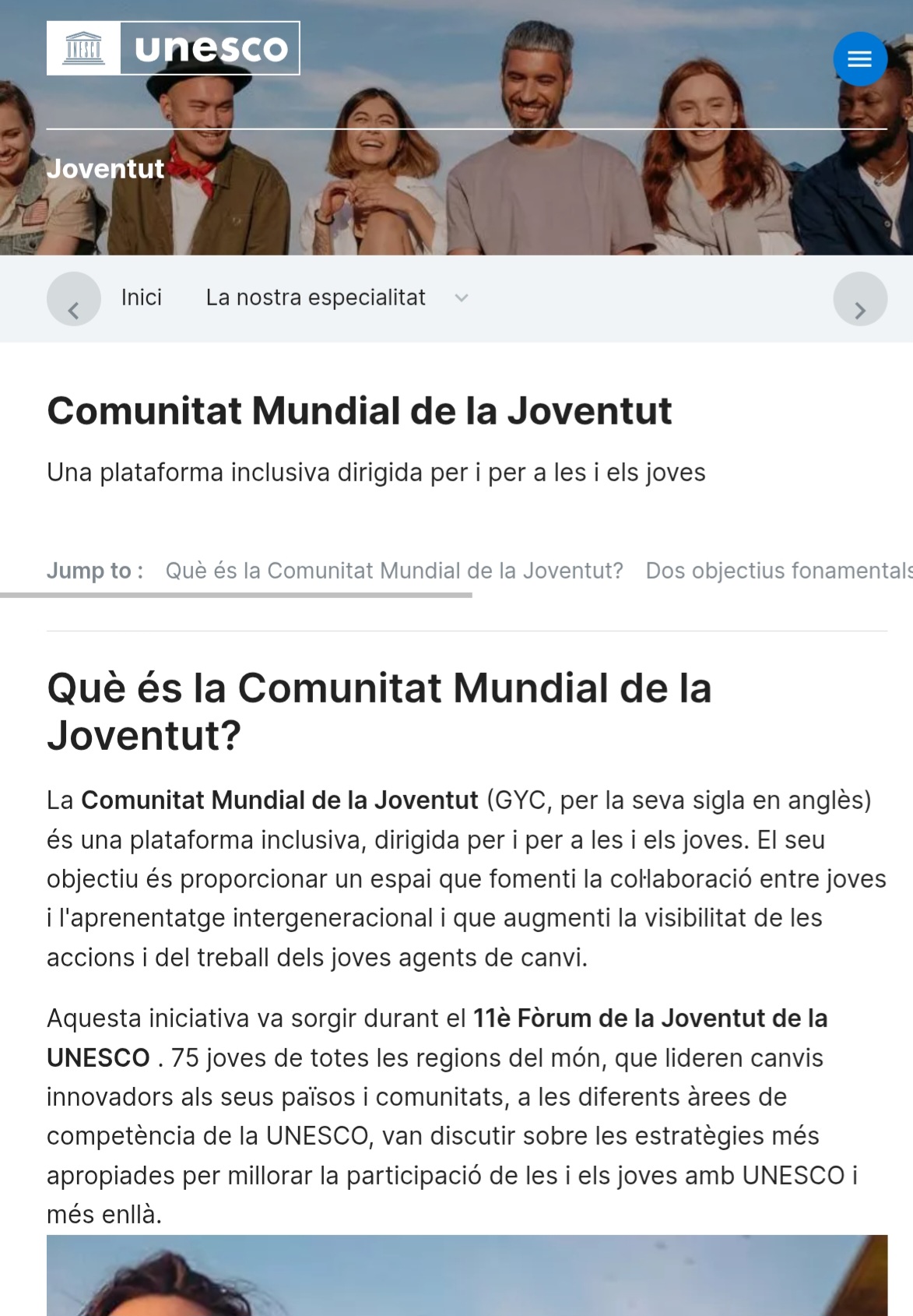Jump to Què és la Comunitat Mundial

tap(394, 571)
